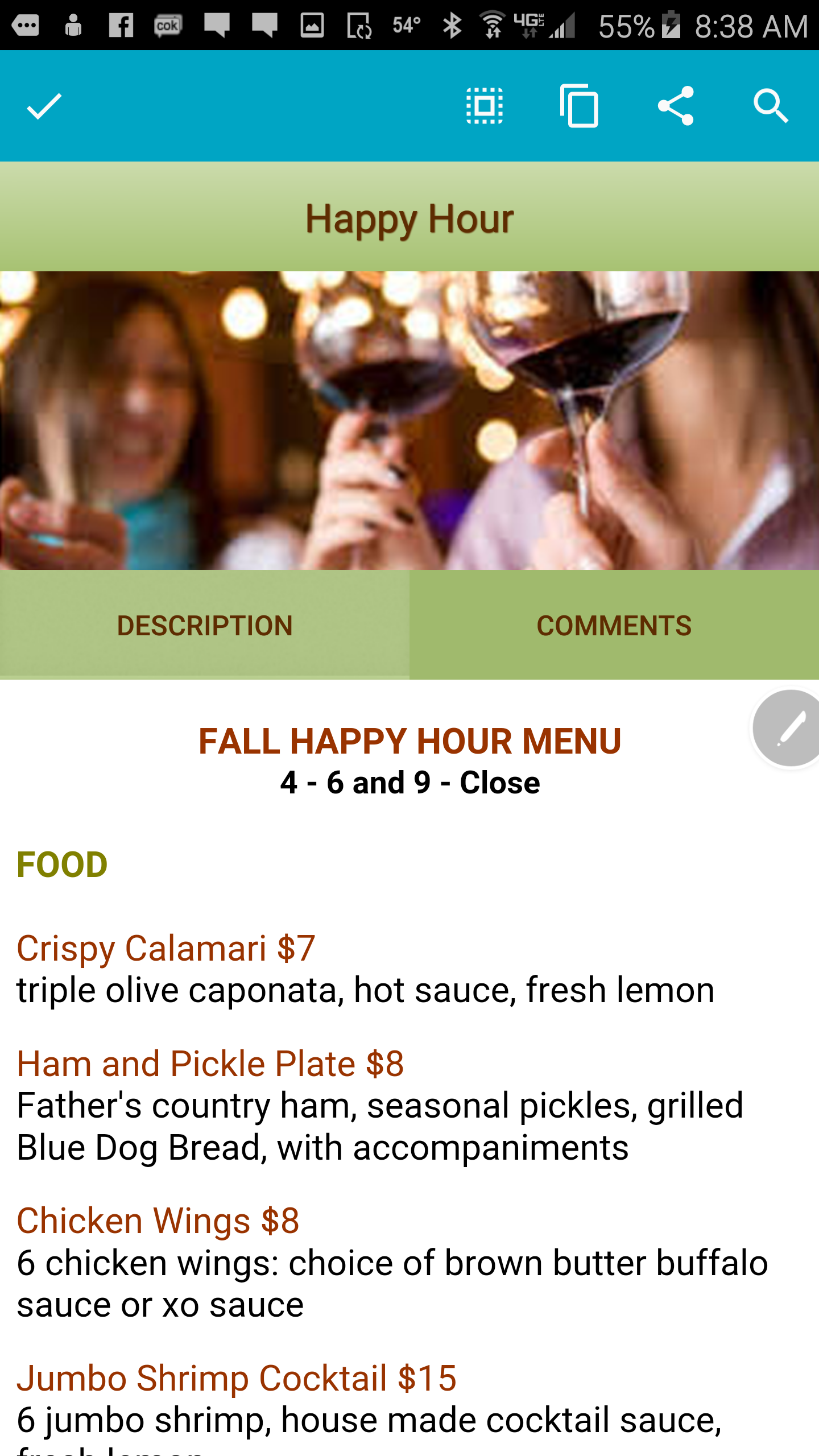
Task: Copy the selected text
Action: pyautogui.click(x=580, y=106)
